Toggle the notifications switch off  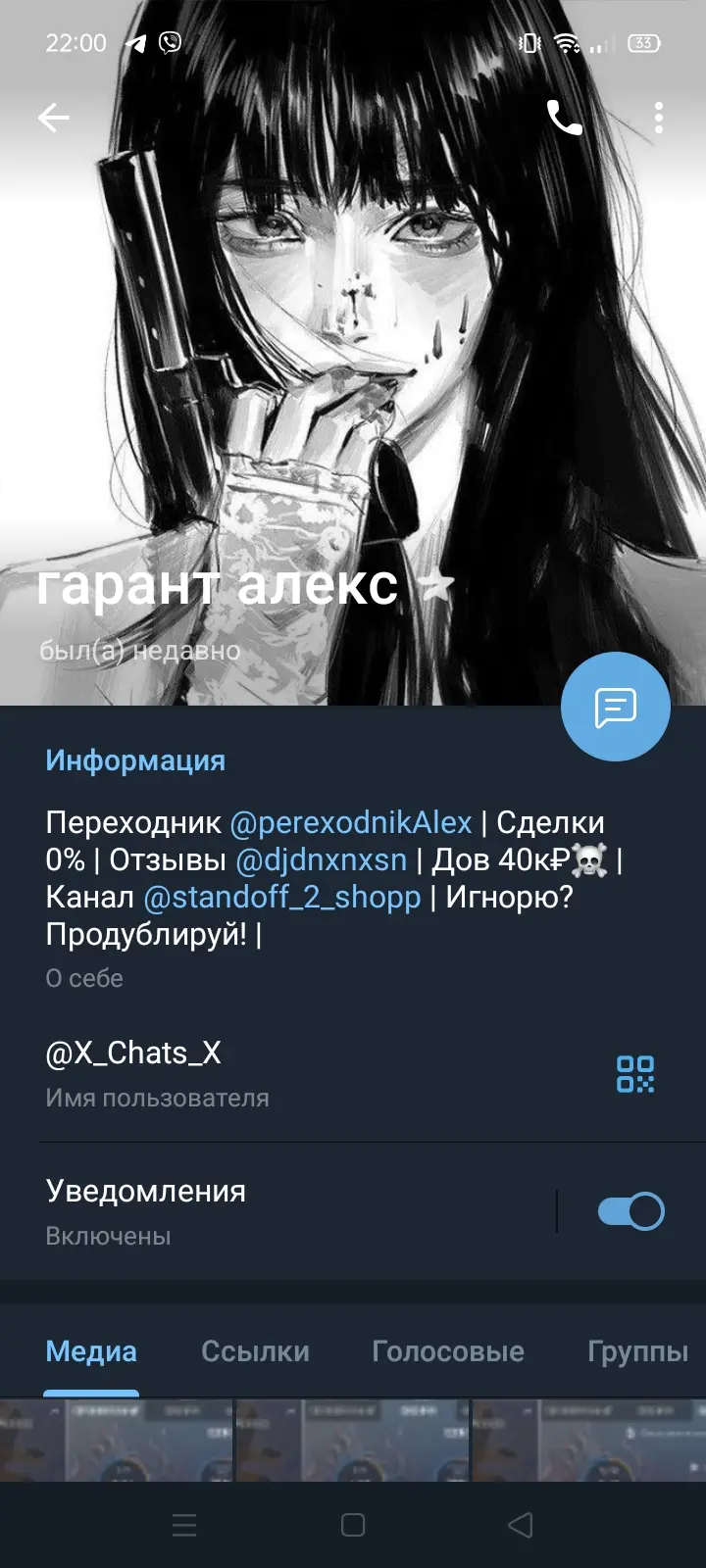click(x=631, y=1211)
